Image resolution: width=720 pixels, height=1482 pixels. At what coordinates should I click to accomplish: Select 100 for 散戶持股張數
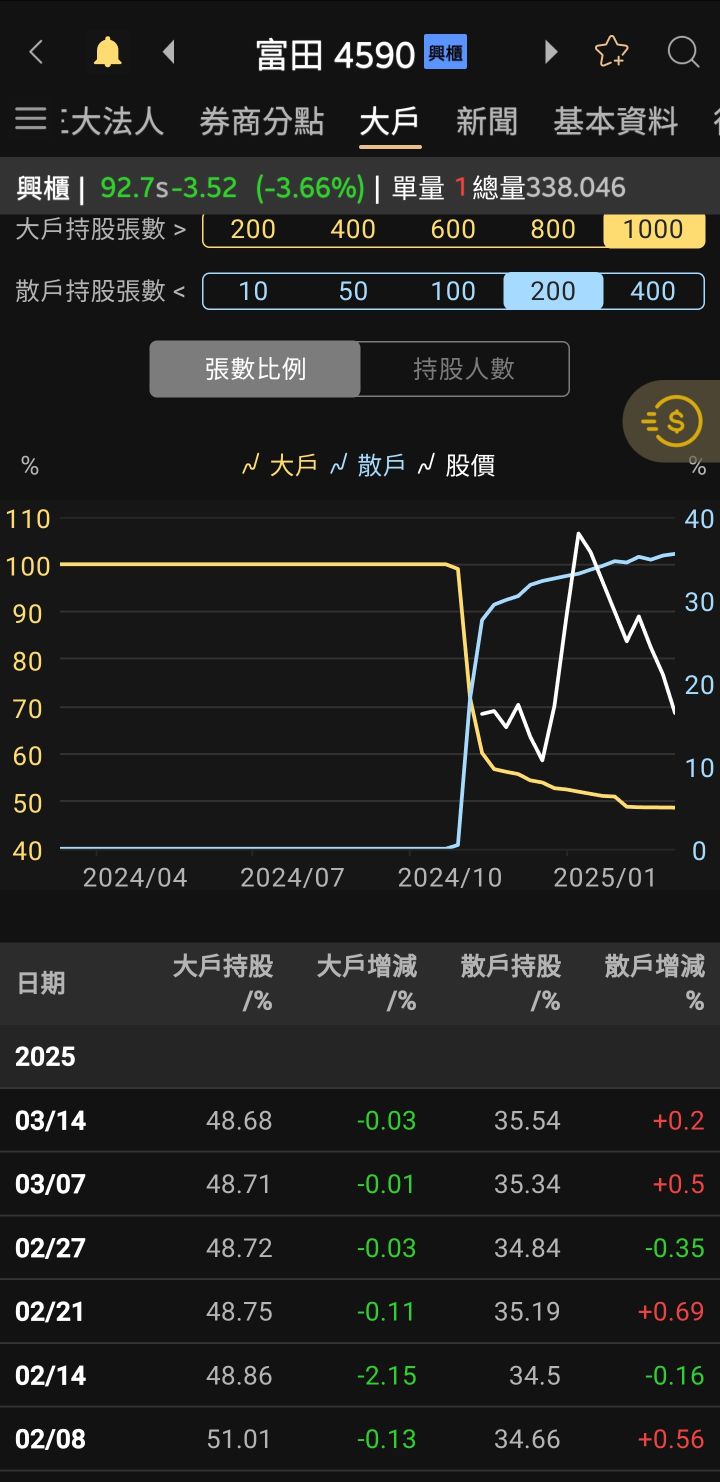pyautogui.click(x=453, y=291)
